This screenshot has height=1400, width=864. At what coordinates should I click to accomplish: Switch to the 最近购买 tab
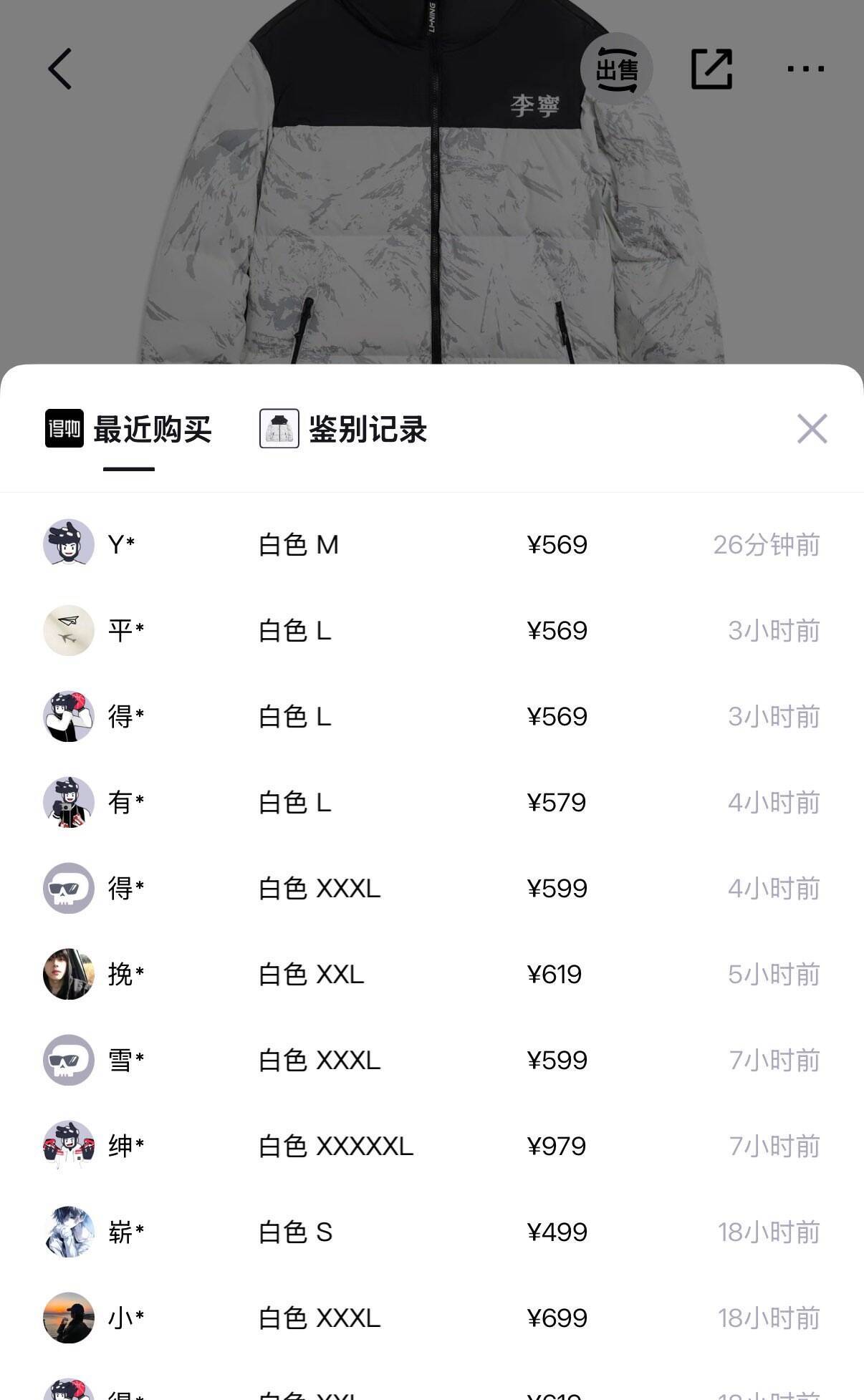point(130,430)
